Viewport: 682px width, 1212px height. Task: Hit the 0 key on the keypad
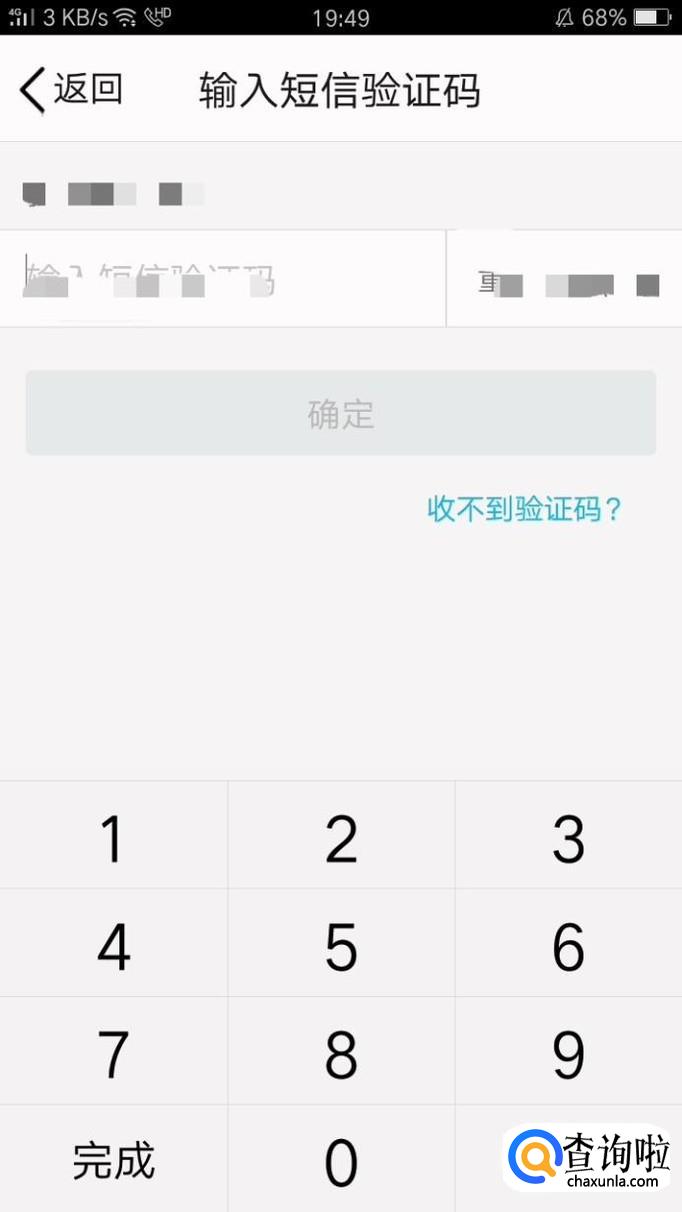click(341, 1160)
